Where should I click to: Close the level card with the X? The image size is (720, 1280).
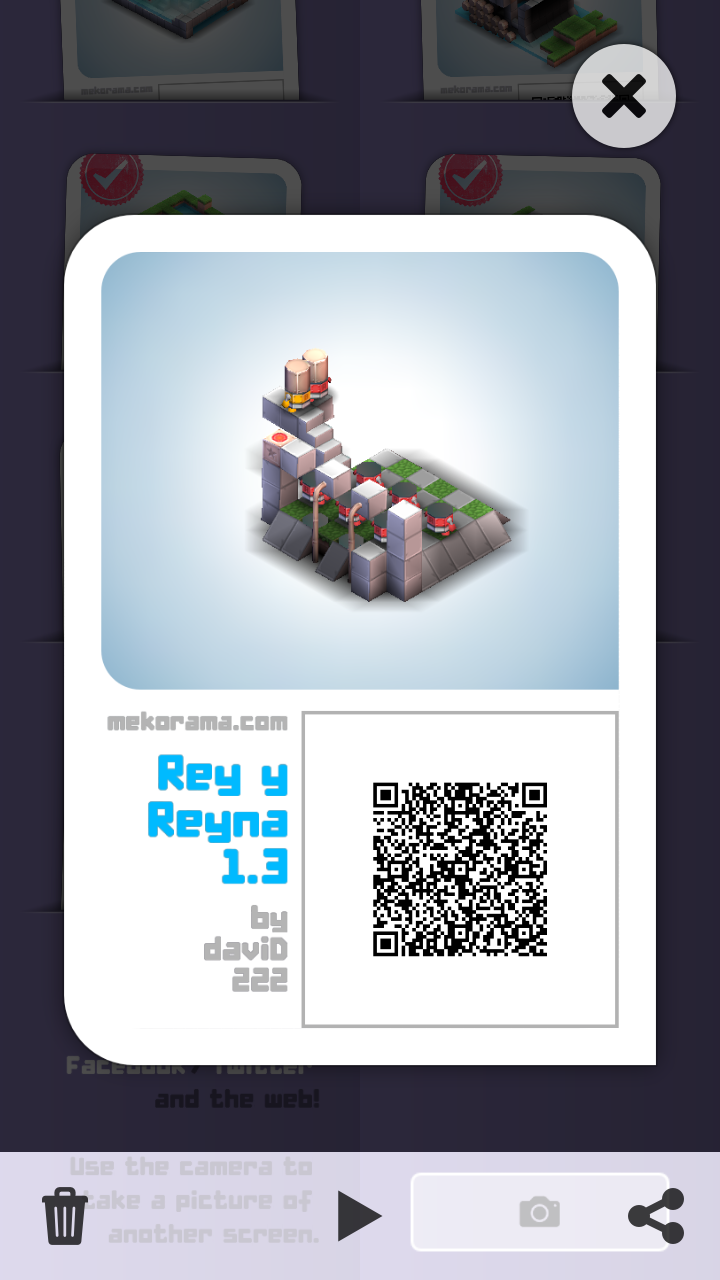624,97
